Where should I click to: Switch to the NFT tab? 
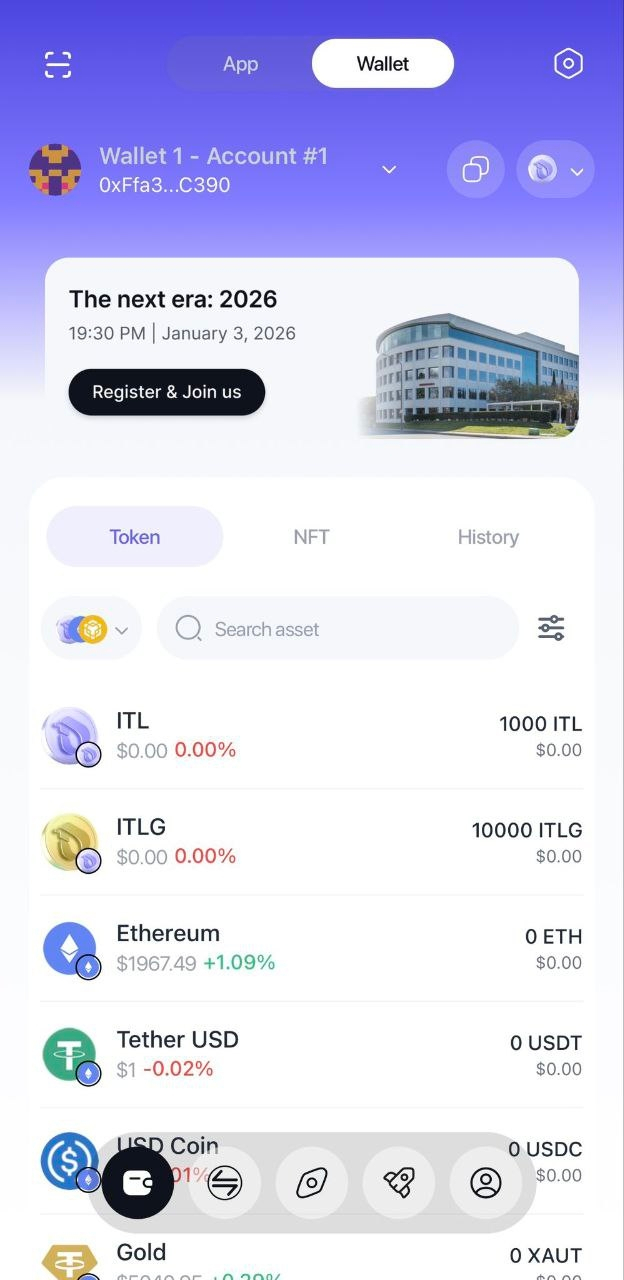tap(311, 537)
